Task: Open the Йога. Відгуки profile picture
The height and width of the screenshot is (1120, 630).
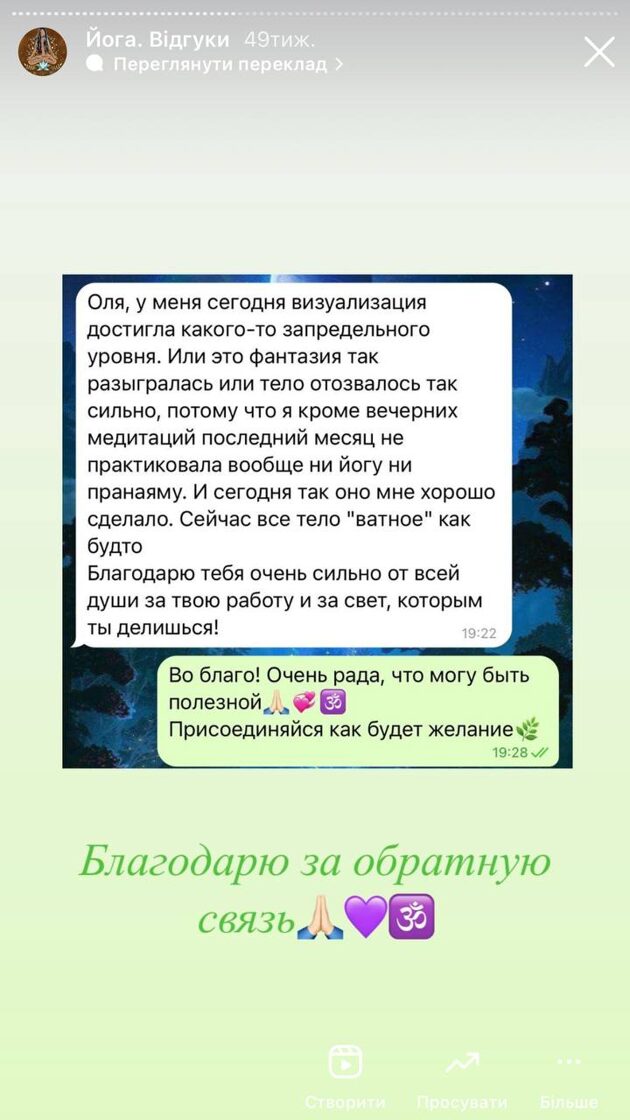Action: (43, 52)
